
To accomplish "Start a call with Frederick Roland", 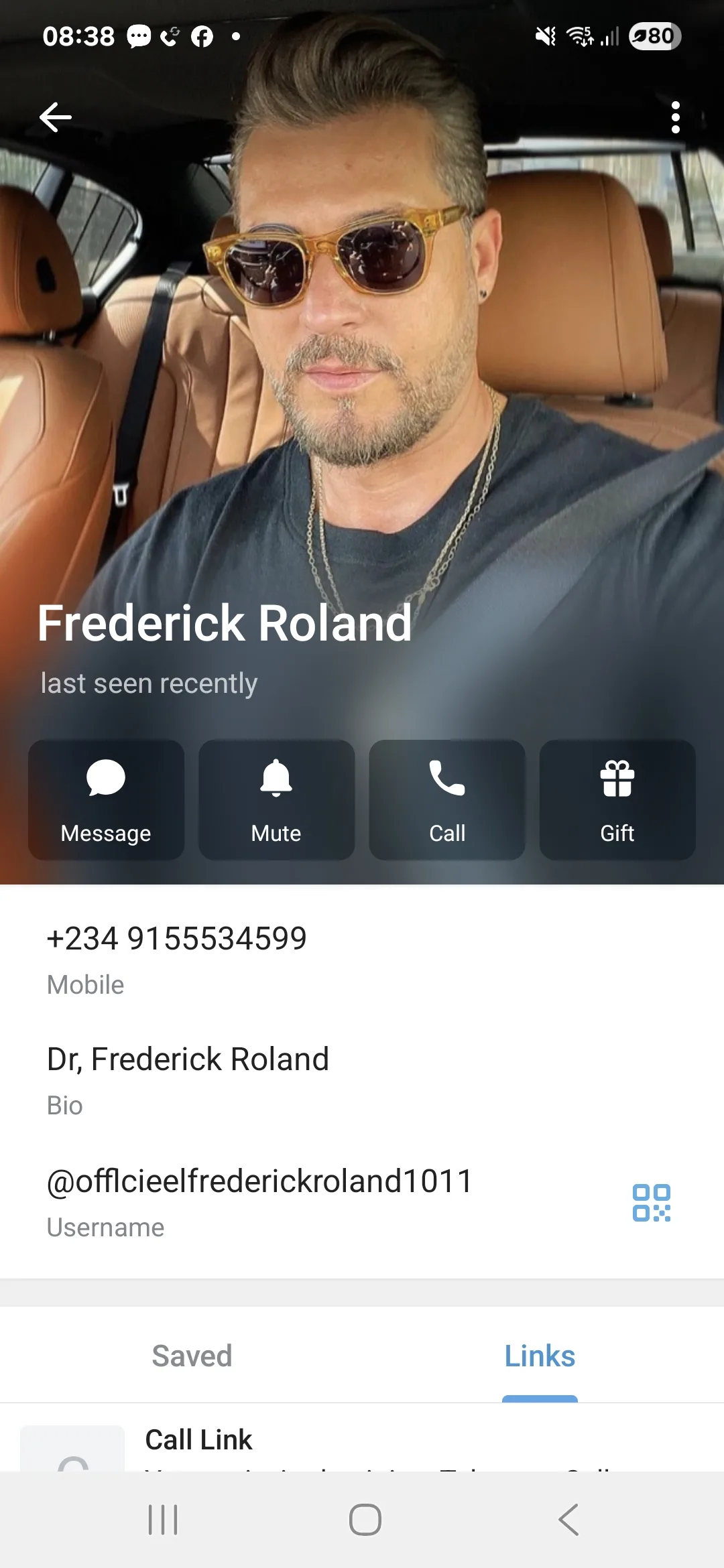I will [446, 799].
